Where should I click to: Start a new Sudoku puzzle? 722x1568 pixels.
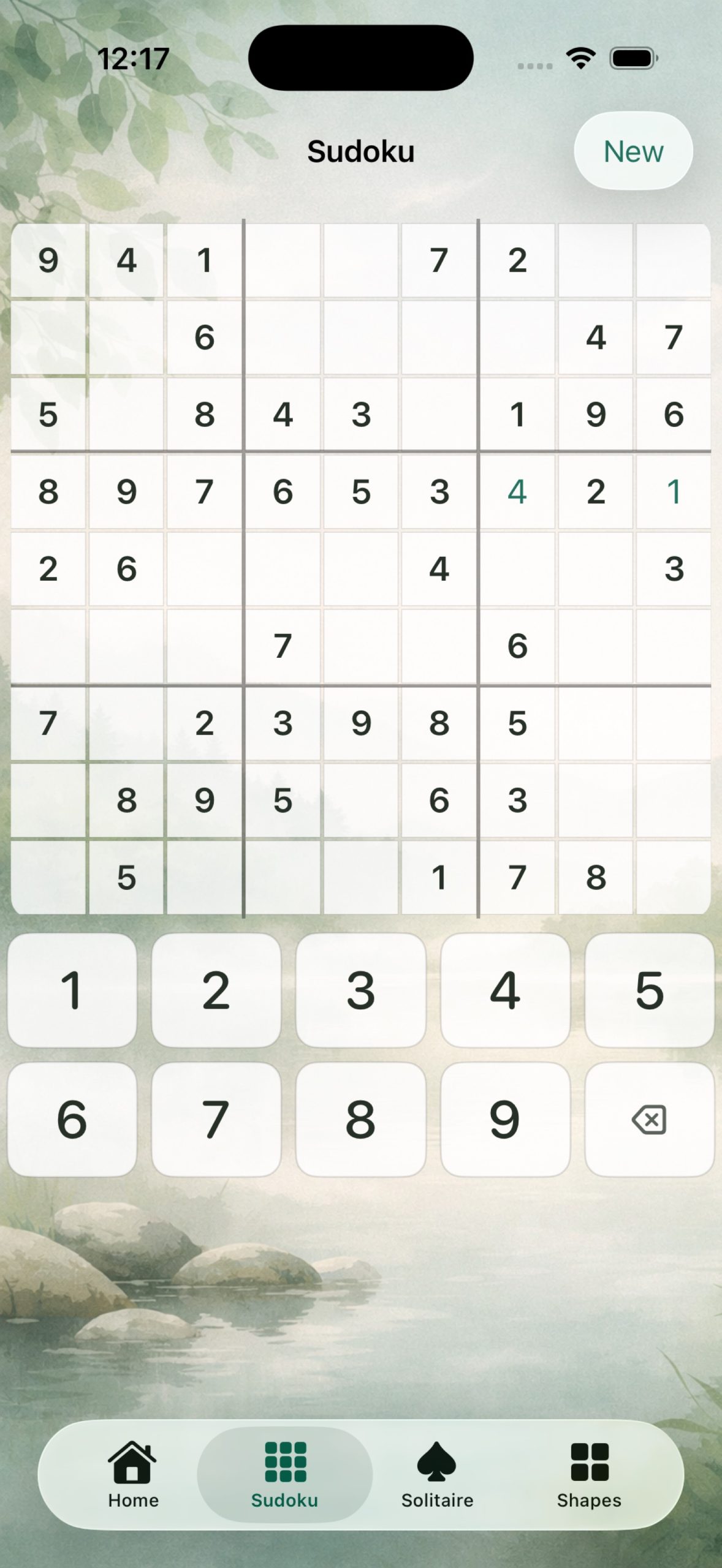tap(633, 151)
